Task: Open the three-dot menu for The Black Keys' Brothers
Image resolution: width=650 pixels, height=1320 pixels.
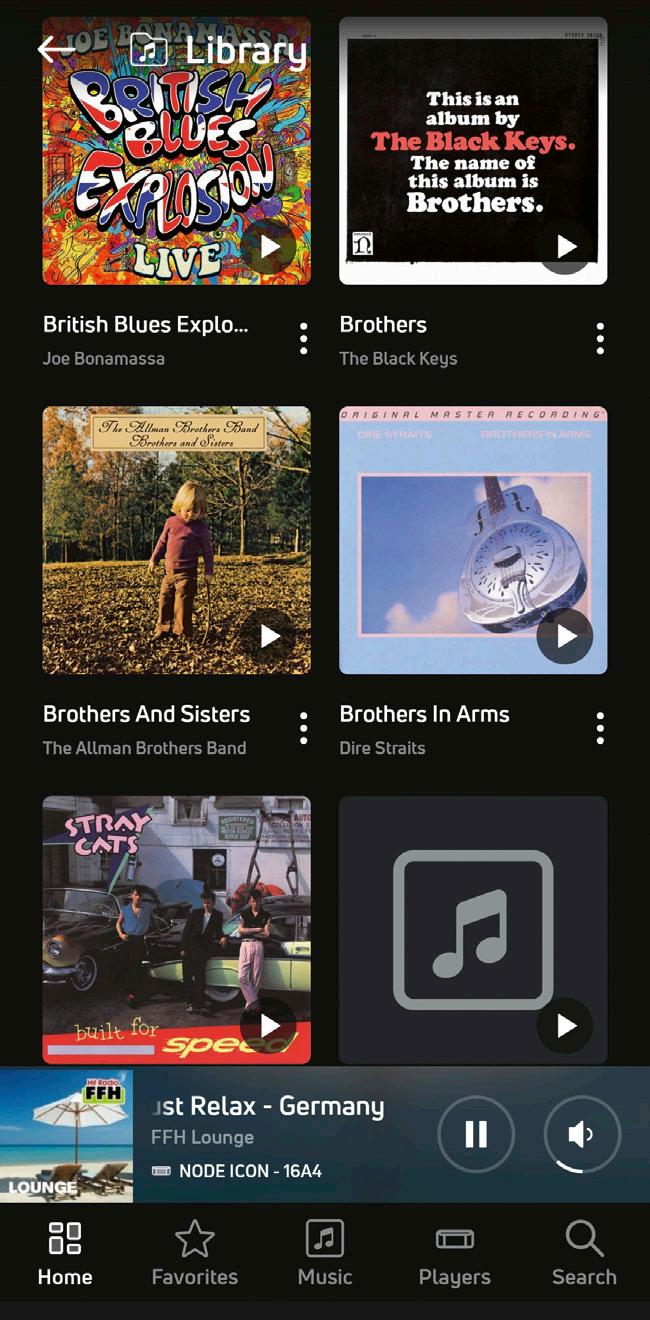Action: [600, 339]
